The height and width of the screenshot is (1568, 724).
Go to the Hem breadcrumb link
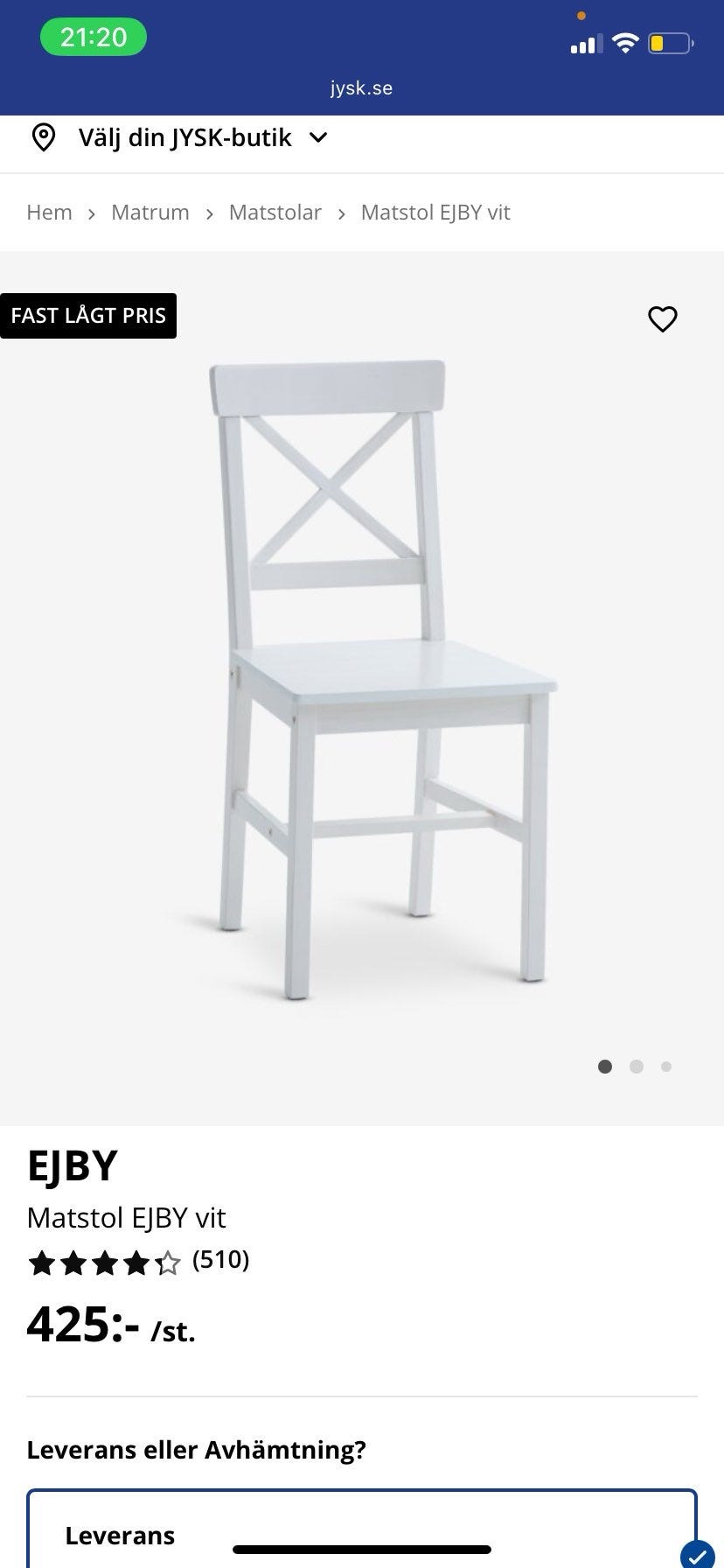click(x=49, y=213)
